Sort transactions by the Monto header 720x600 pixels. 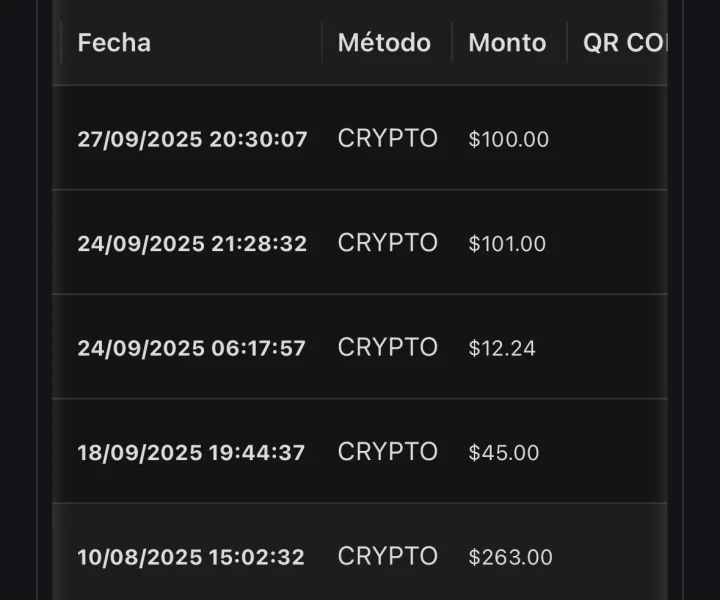pyautogui.click(x=507, y=43)
